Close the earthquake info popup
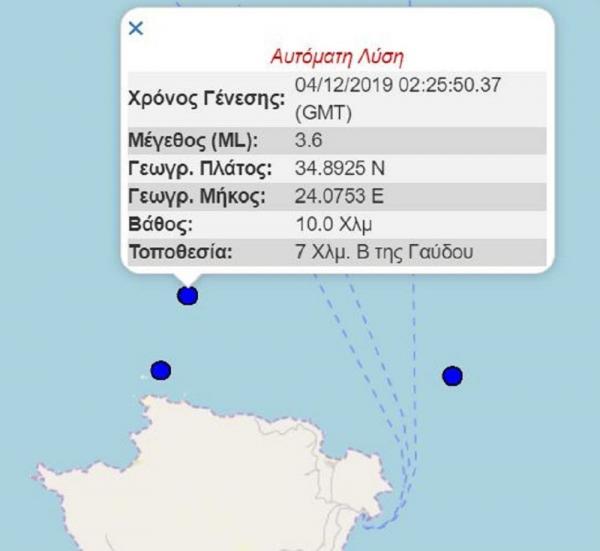The image size is (600, 551). click(136, 29)
